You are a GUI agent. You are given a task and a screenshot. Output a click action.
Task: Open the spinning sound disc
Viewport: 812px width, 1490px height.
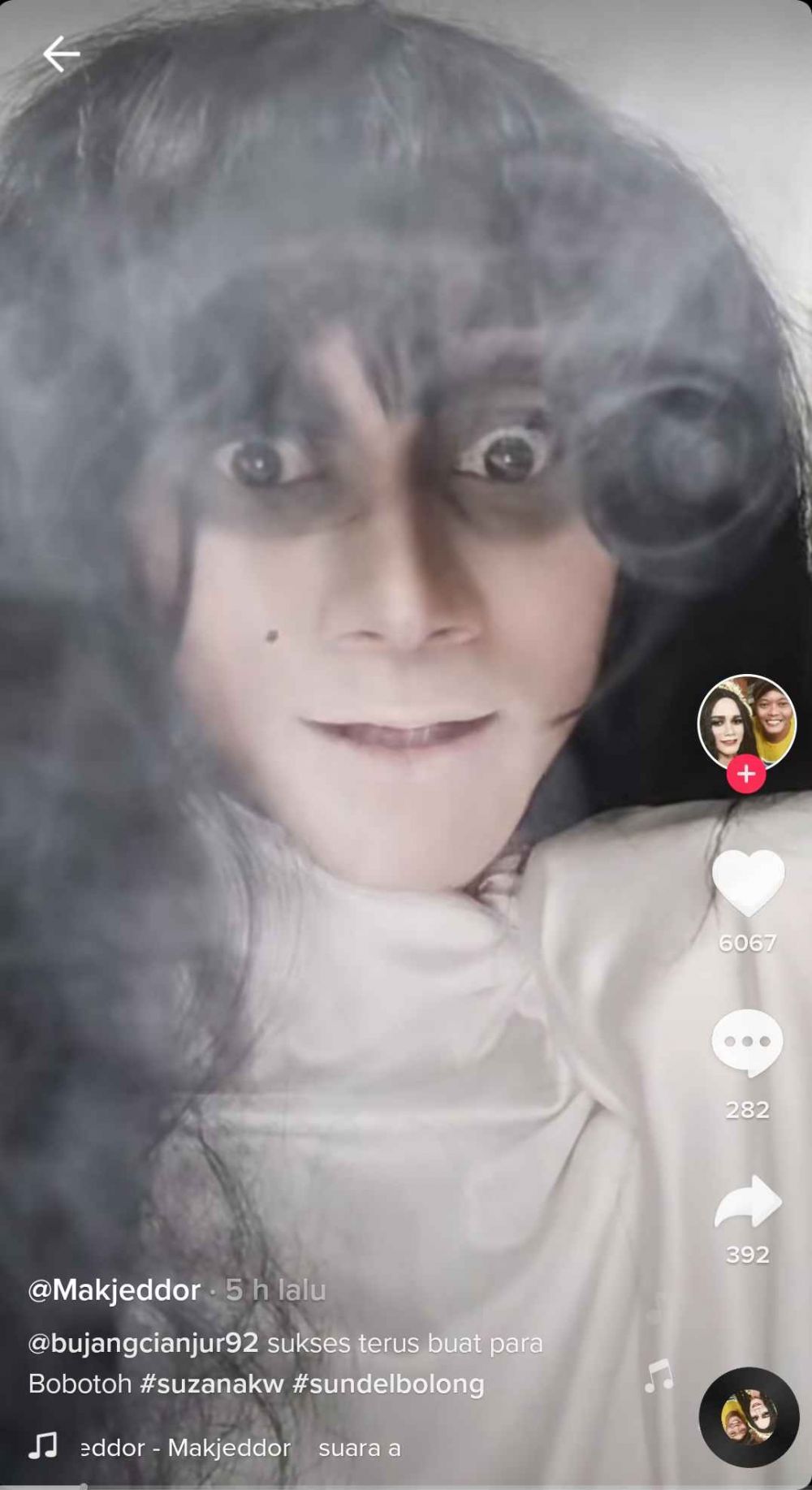coord(749,1416)
